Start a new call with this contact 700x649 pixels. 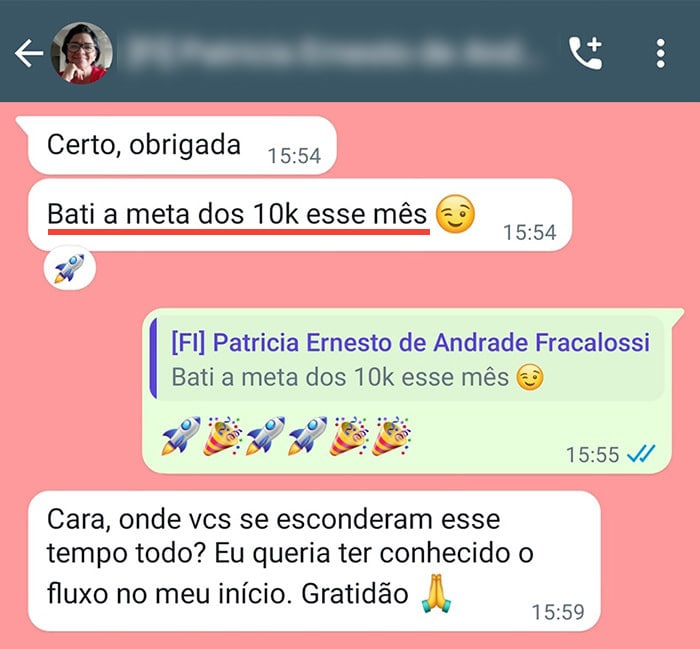(x=585, y=53)
